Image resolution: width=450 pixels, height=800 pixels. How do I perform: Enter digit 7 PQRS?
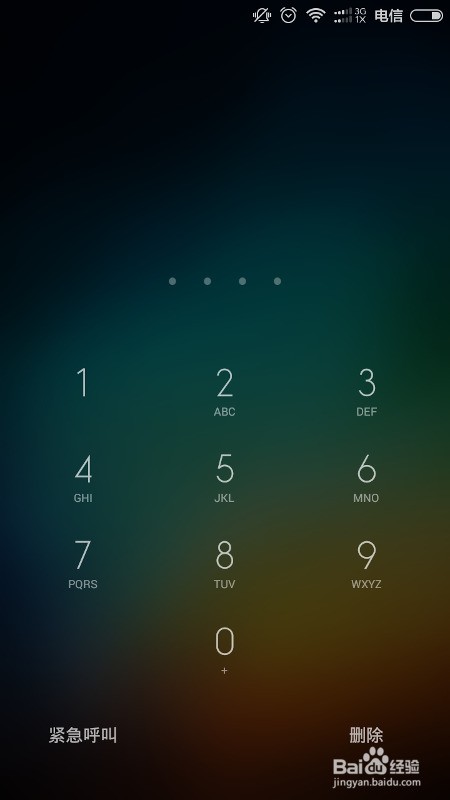pyautogui.click(x=83, y=564)
